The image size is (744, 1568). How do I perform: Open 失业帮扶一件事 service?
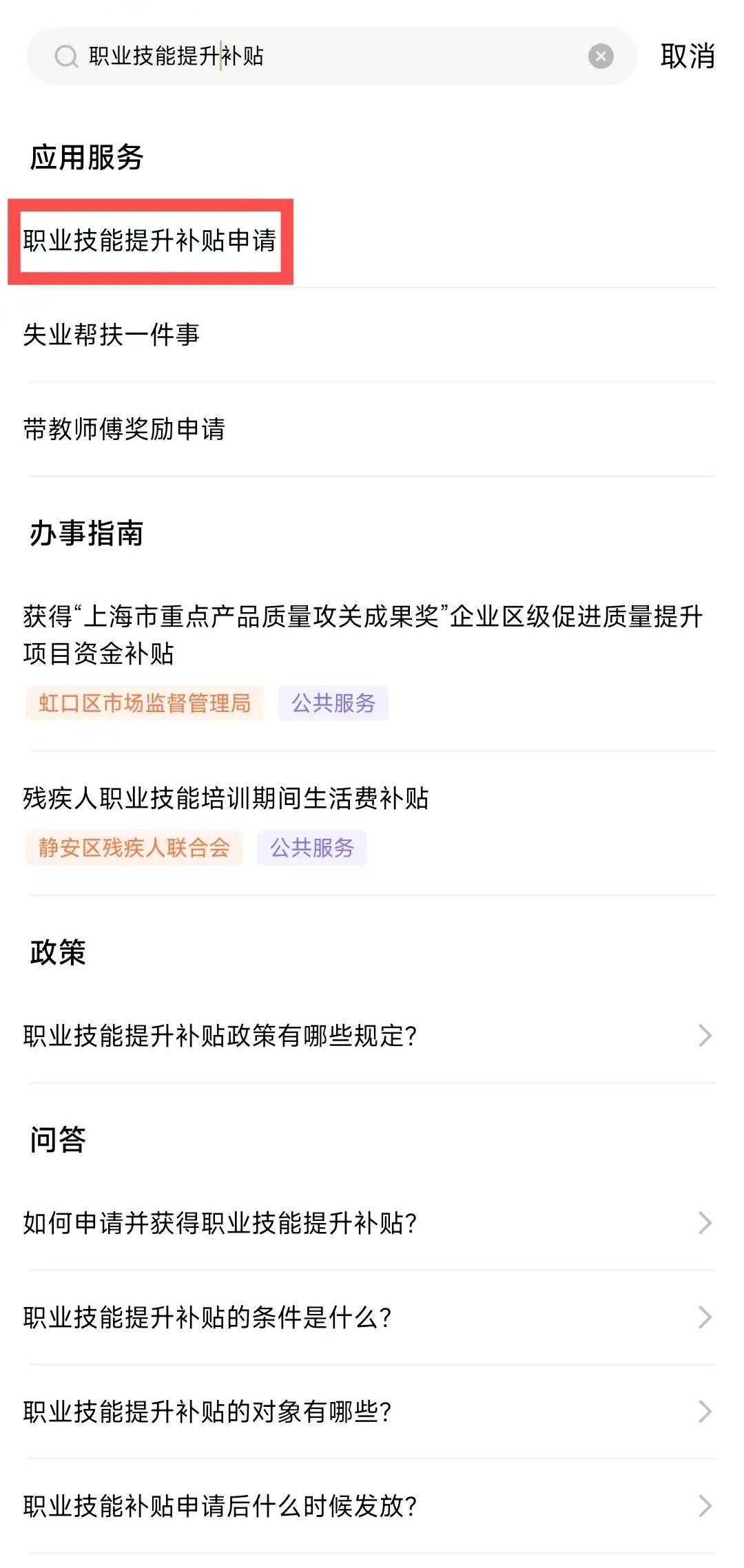pos(112,335)
